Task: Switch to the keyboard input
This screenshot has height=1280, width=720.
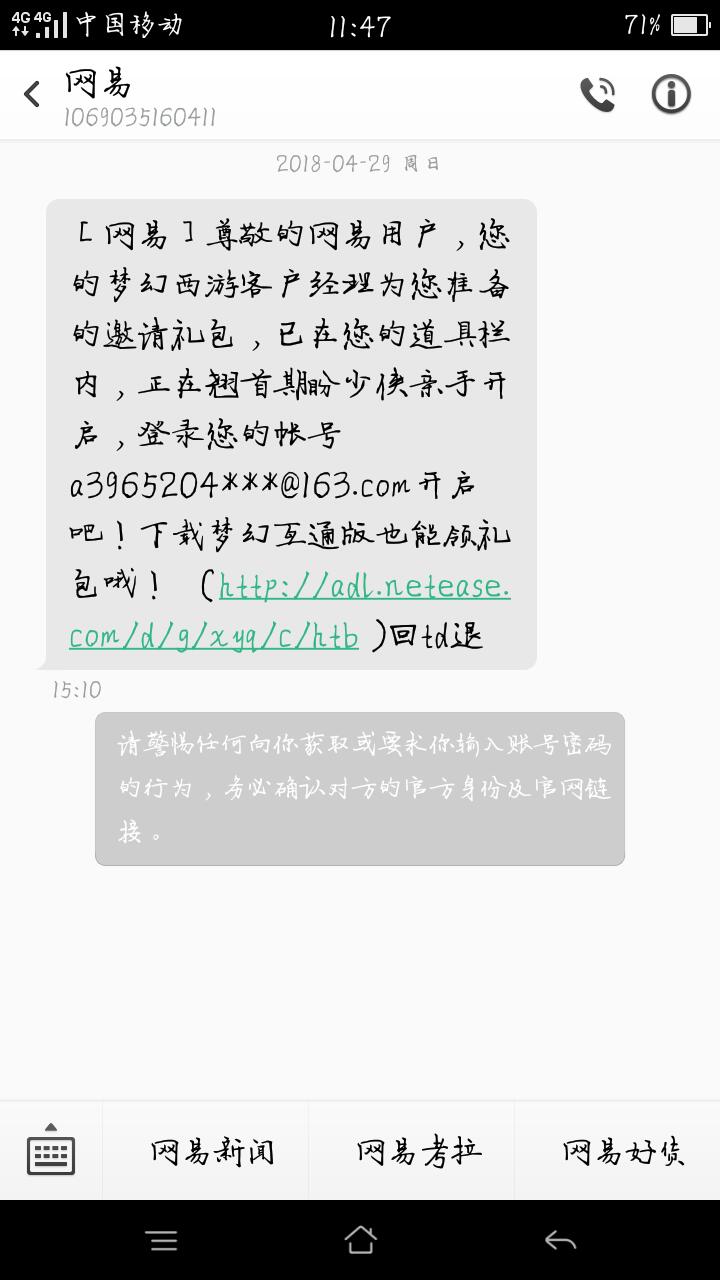Action: [x=51, y=1151]
